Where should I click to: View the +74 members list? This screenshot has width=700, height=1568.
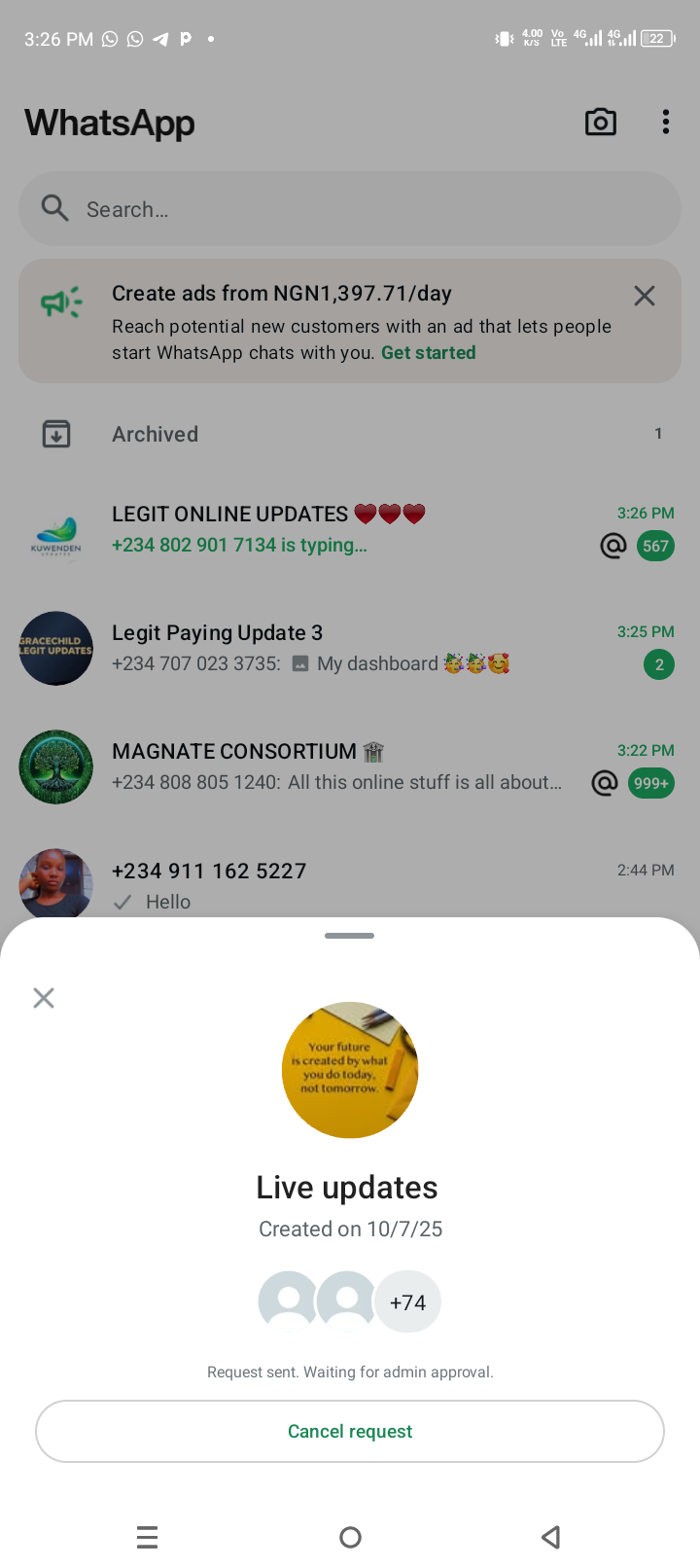(x=407, y=1301)
